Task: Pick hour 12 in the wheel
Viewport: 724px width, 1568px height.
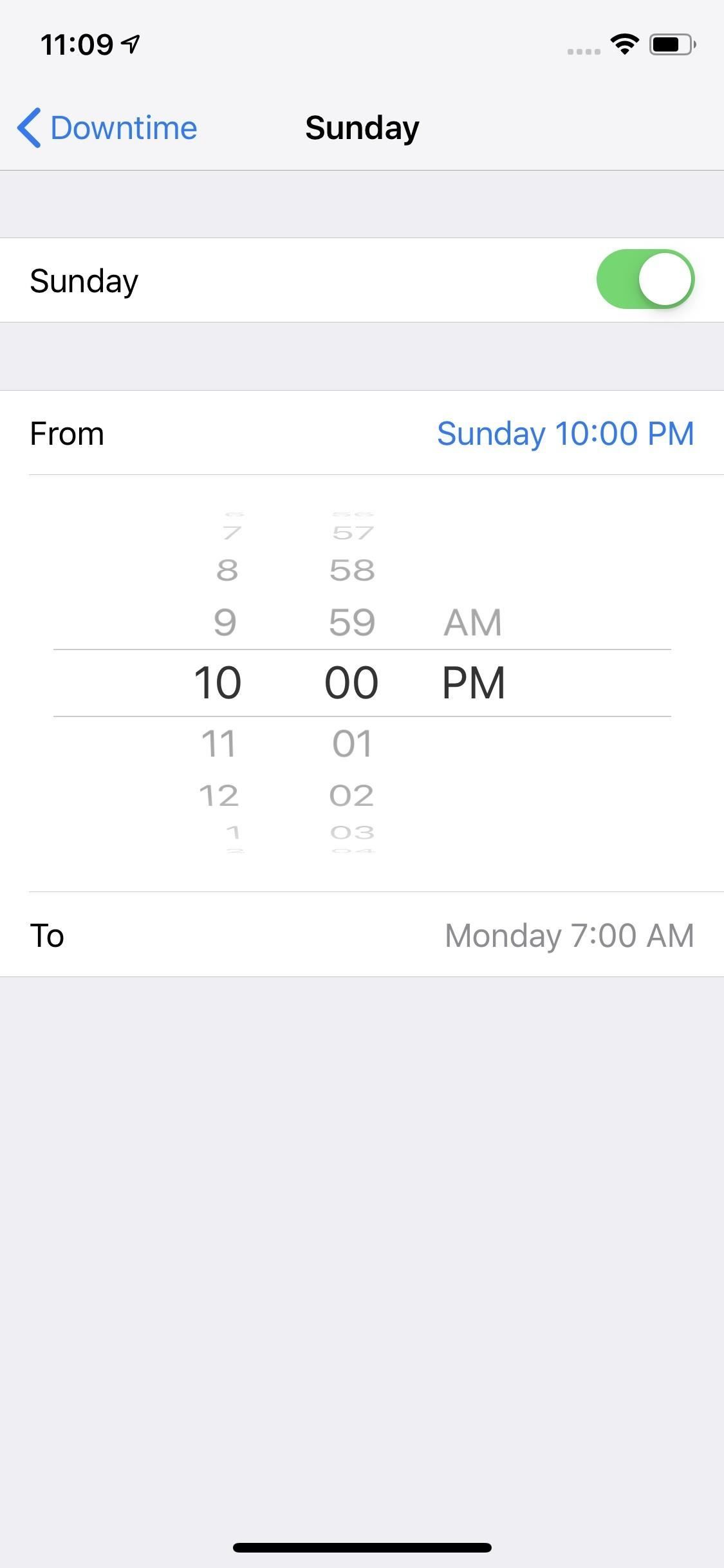Action: pyautogui.click(x=219, y=796)
